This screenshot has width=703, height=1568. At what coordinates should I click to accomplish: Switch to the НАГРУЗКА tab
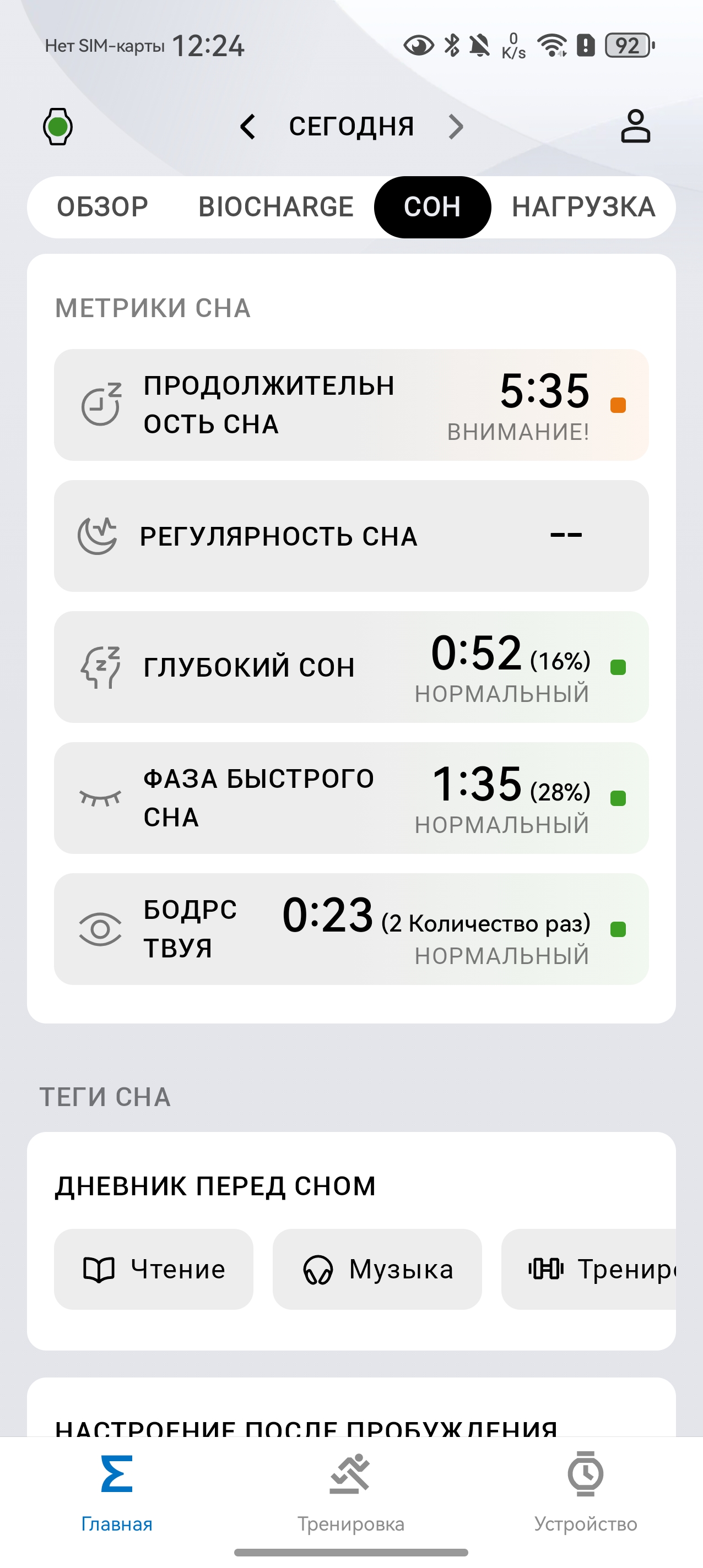[x=583, y=207]
